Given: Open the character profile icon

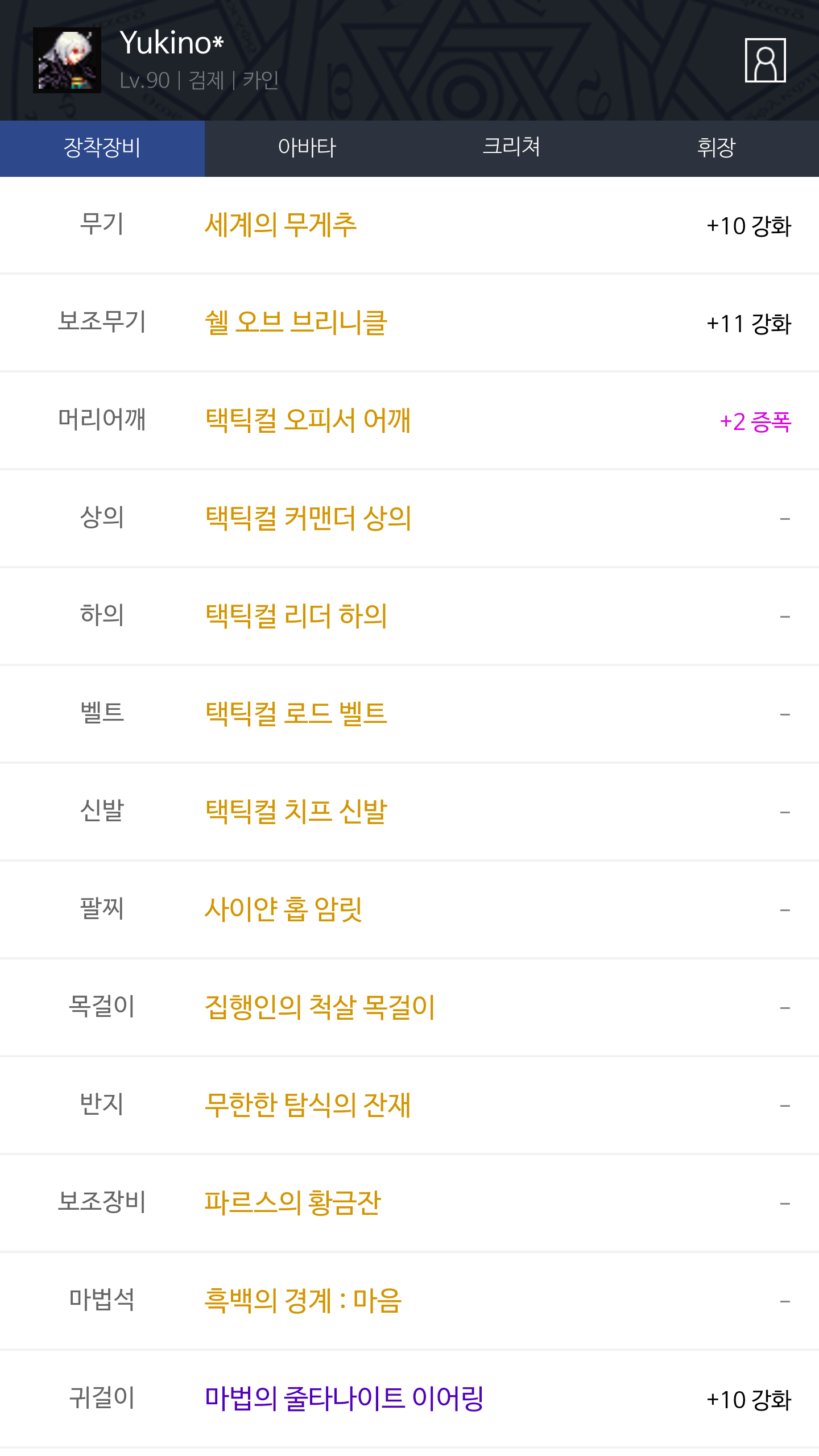Looking at the screenshot, I should pos(765,60).
